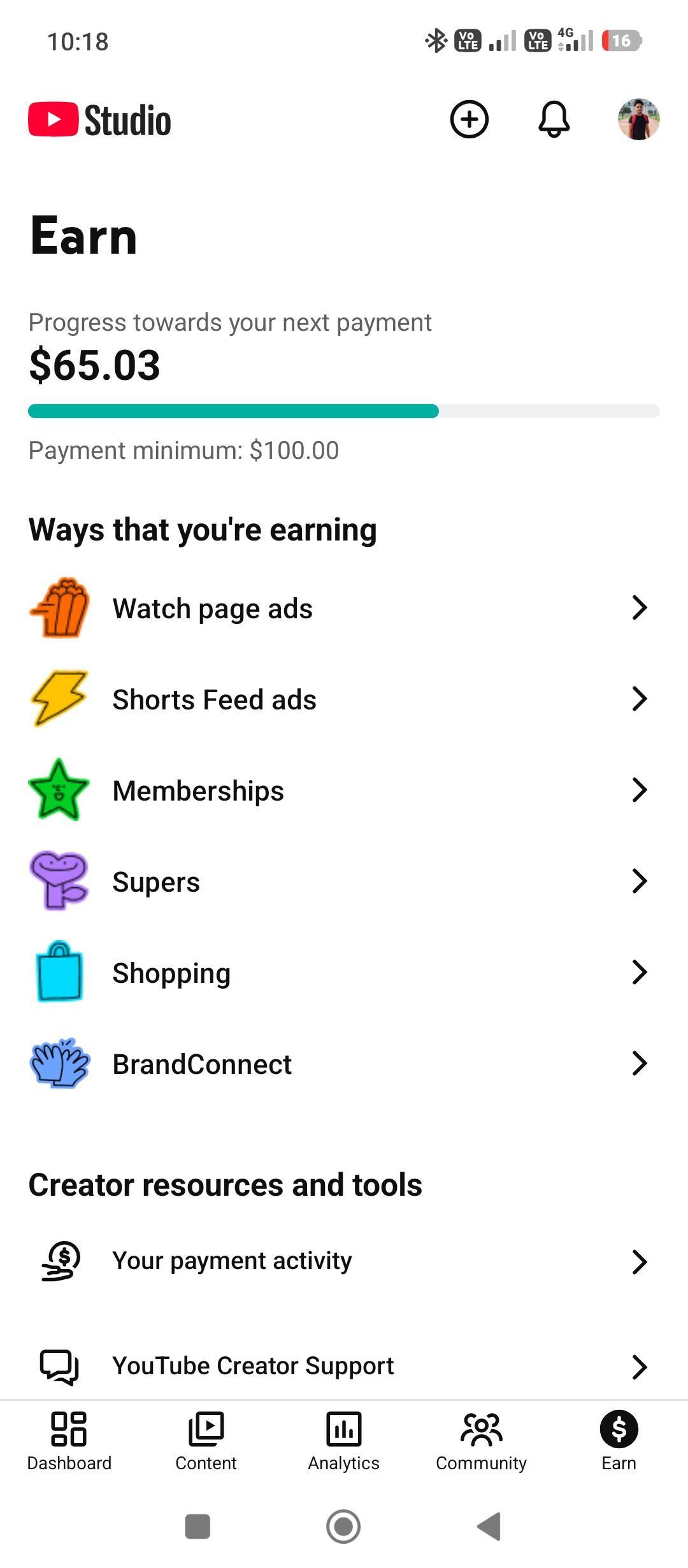
Task: Tap the system back button
Action: (489, 1527)
